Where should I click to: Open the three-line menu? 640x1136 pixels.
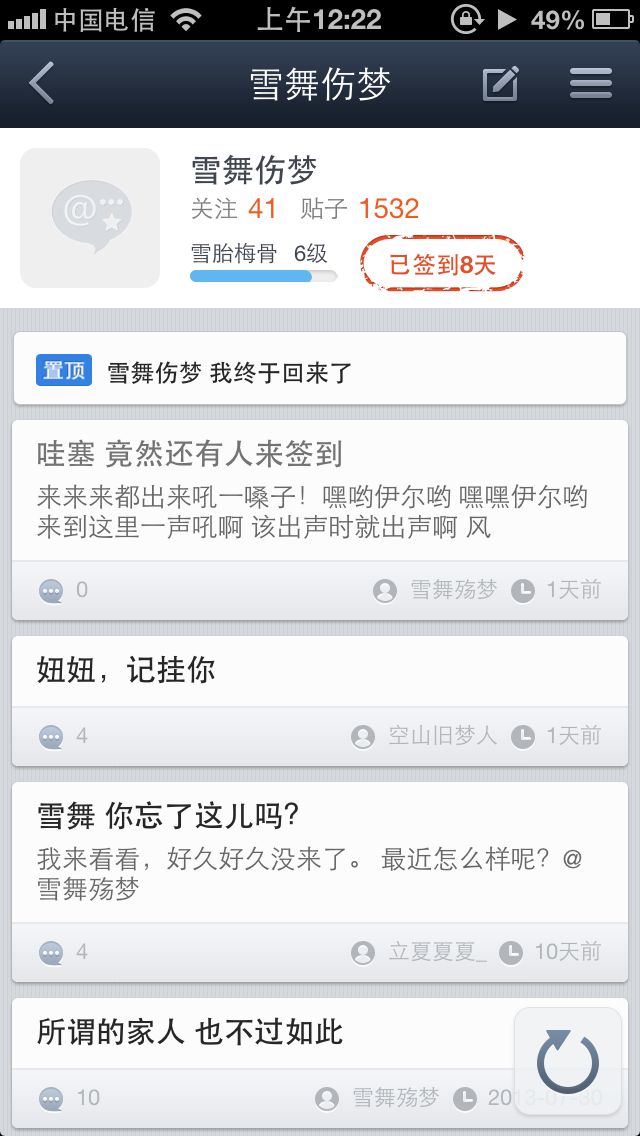click(x=590, y=84)
